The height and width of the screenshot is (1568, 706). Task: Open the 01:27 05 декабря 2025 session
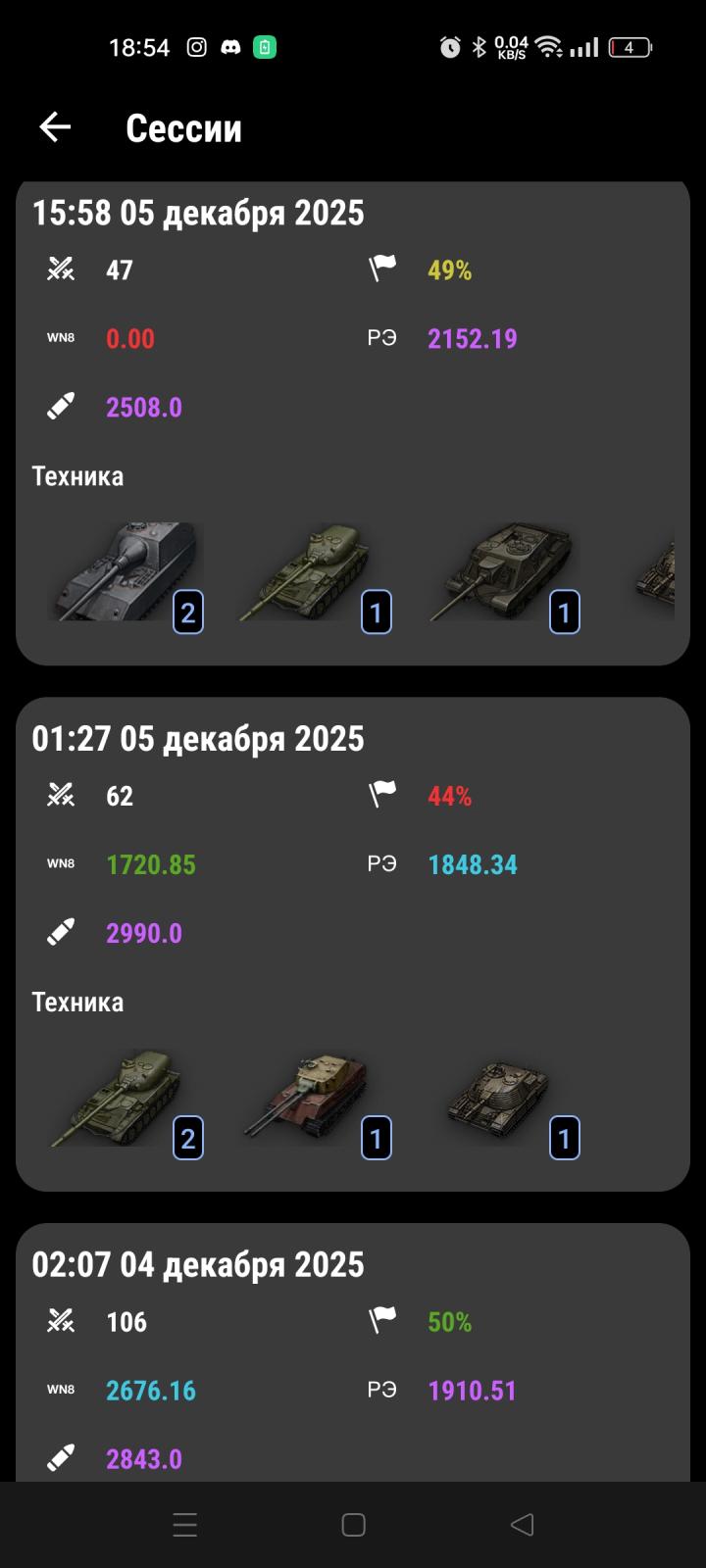[197, 739]
